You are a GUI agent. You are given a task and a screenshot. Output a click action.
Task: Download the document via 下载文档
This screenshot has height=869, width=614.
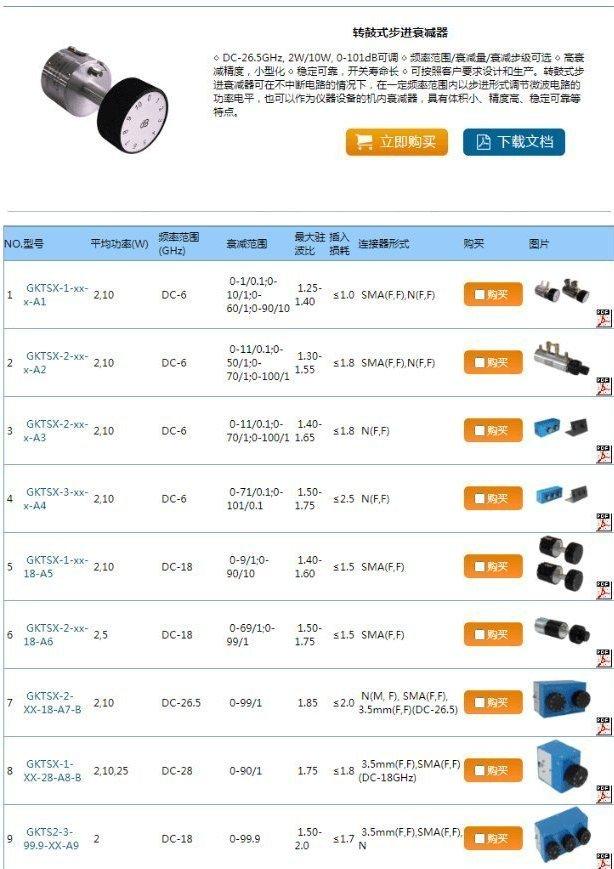pos(513,142)
